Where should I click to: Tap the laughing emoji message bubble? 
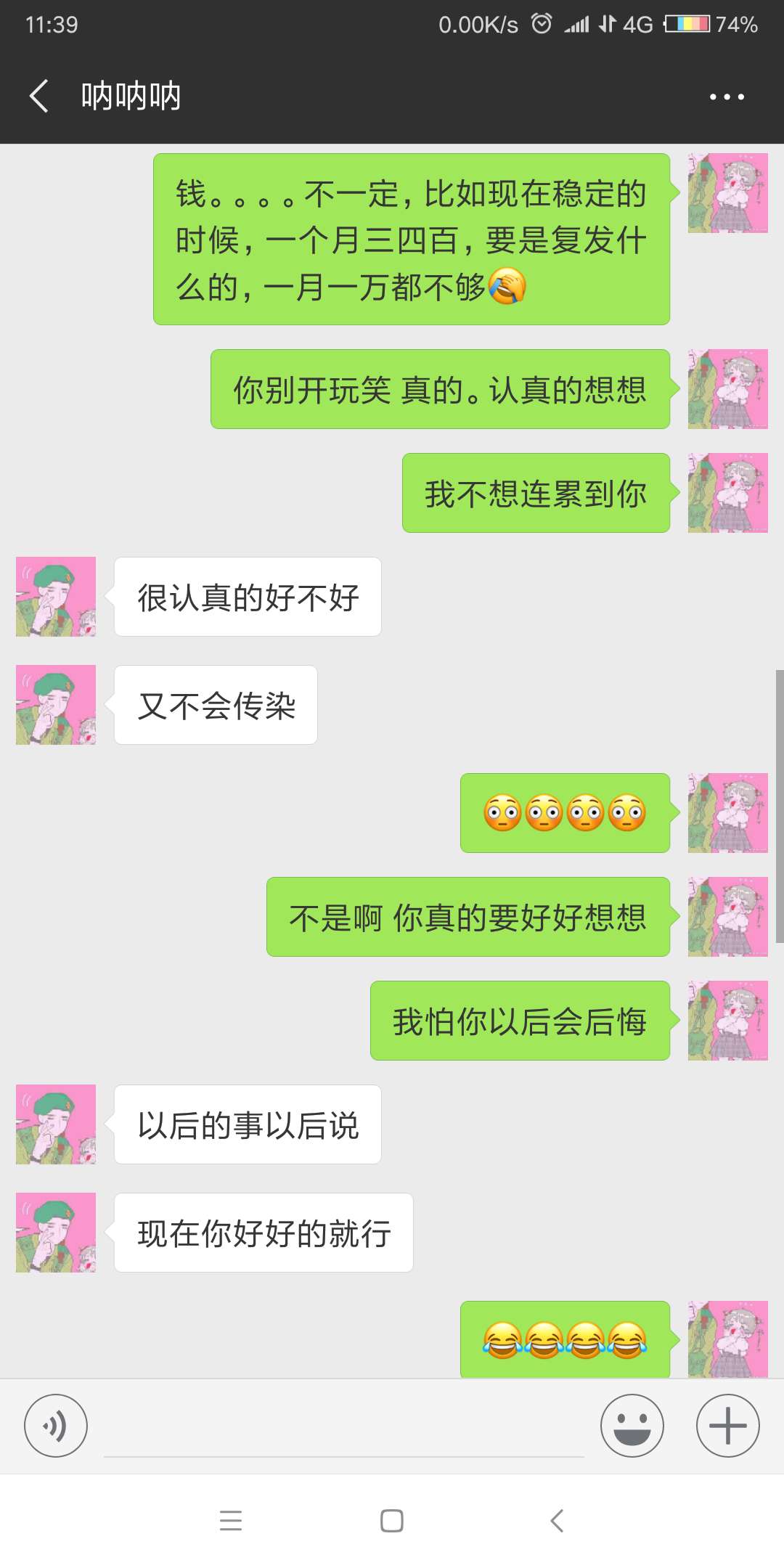565,1339
